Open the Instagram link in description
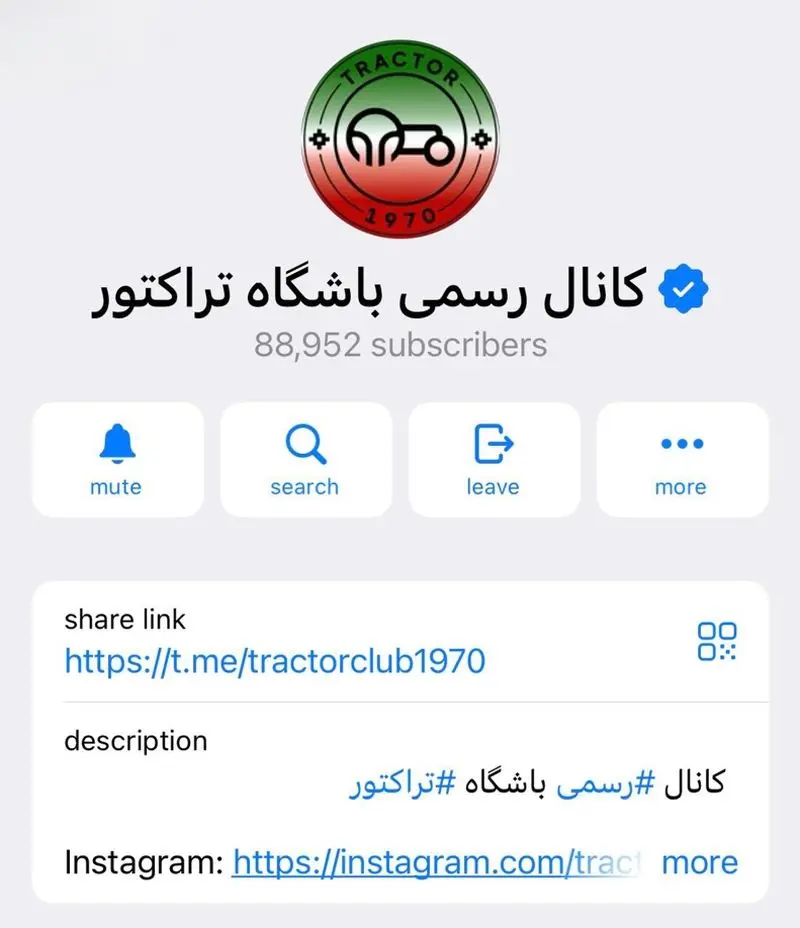This screenshot has height=928, width=800. pos(440,862)
